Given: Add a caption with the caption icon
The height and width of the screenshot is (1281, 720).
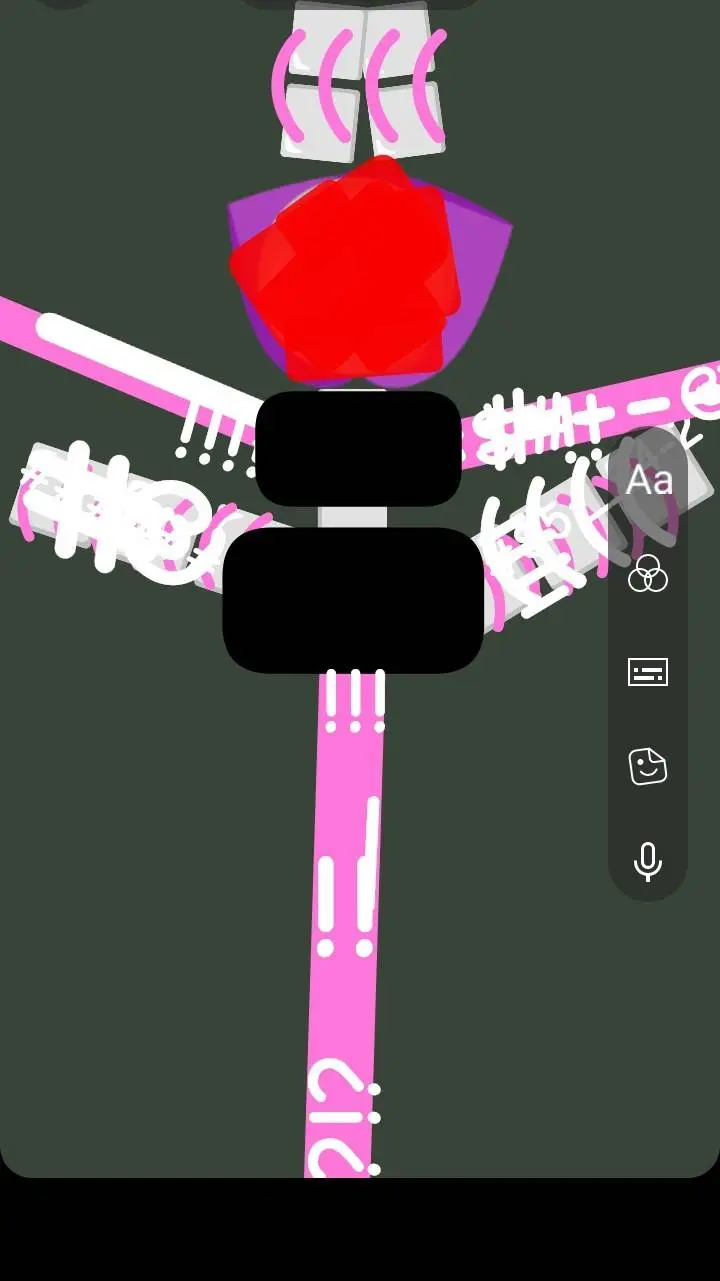Looking at the screenshot, I should pyautogui.click(x=648, y=672).
